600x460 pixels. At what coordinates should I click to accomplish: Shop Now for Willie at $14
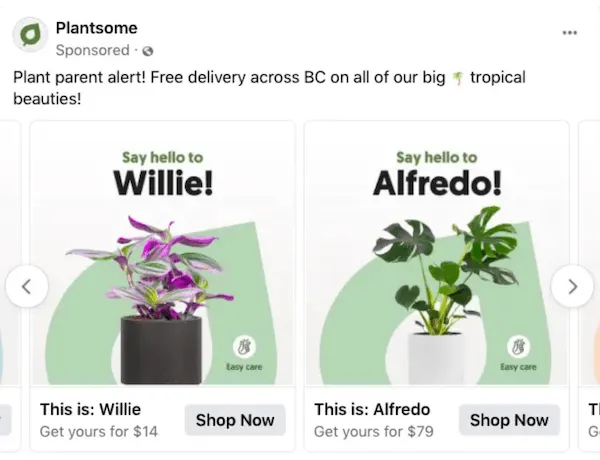click(x=234, y=420)
